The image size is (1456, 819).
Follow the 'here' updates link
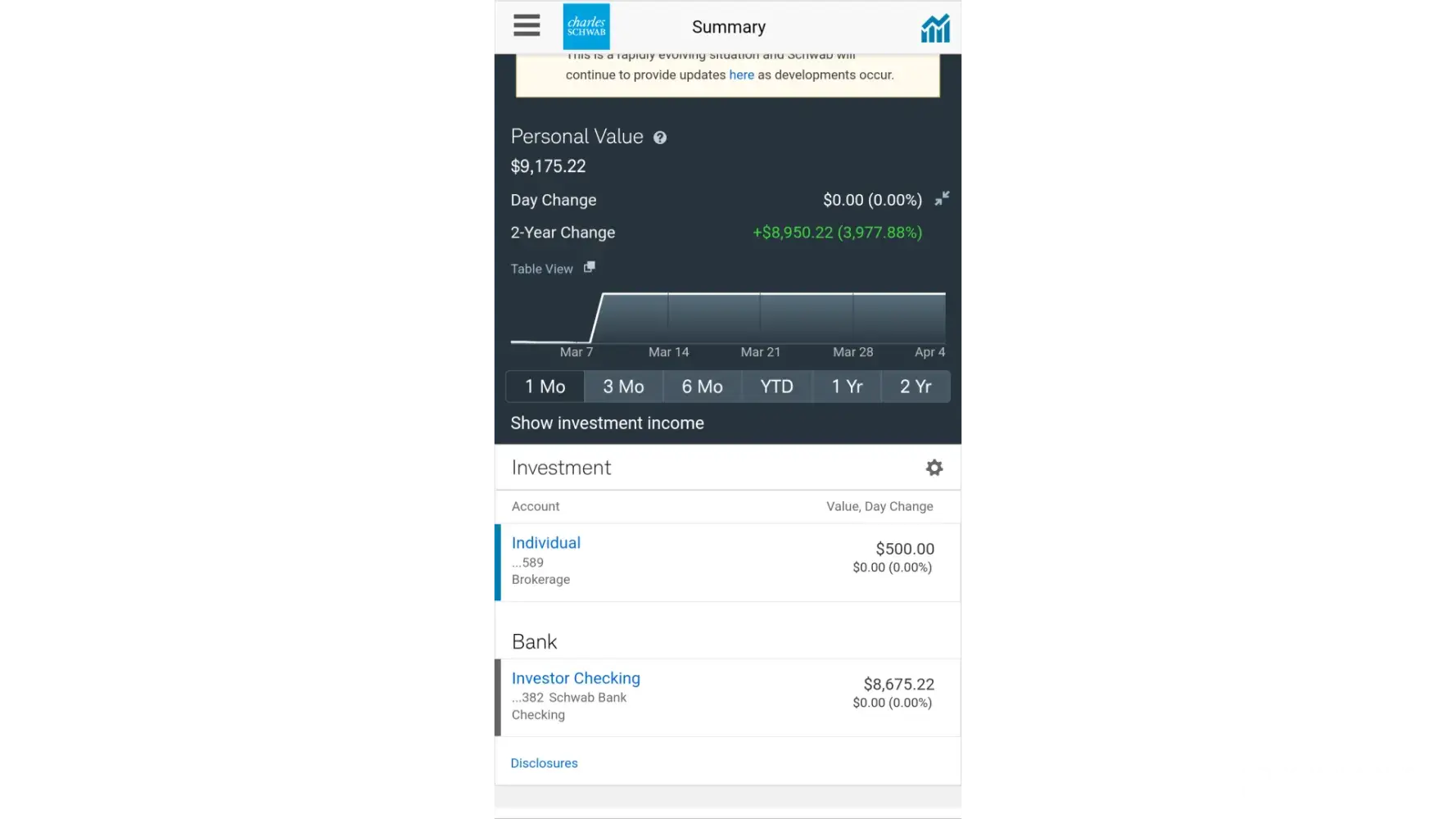(x=741, y=75)
